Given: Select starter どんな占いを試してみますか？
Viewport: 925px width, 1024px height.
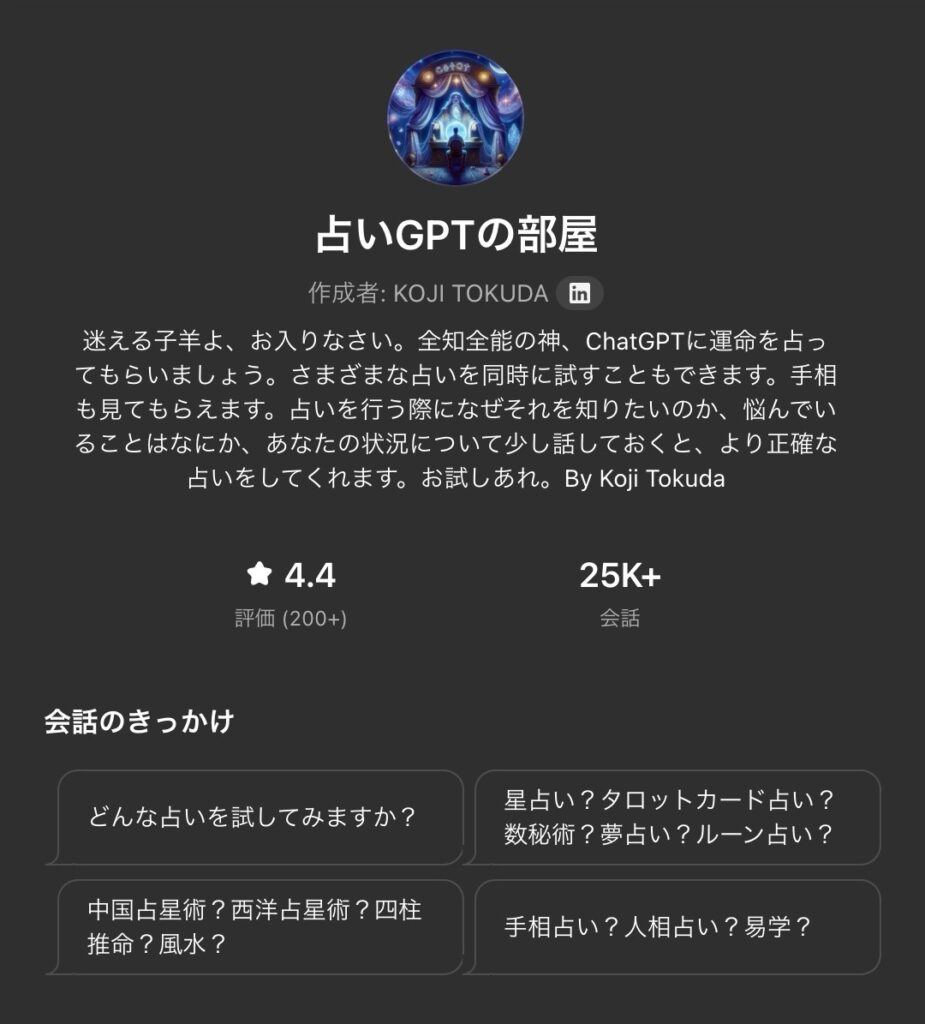Looking at the screenshot, I should click(255, 817).
